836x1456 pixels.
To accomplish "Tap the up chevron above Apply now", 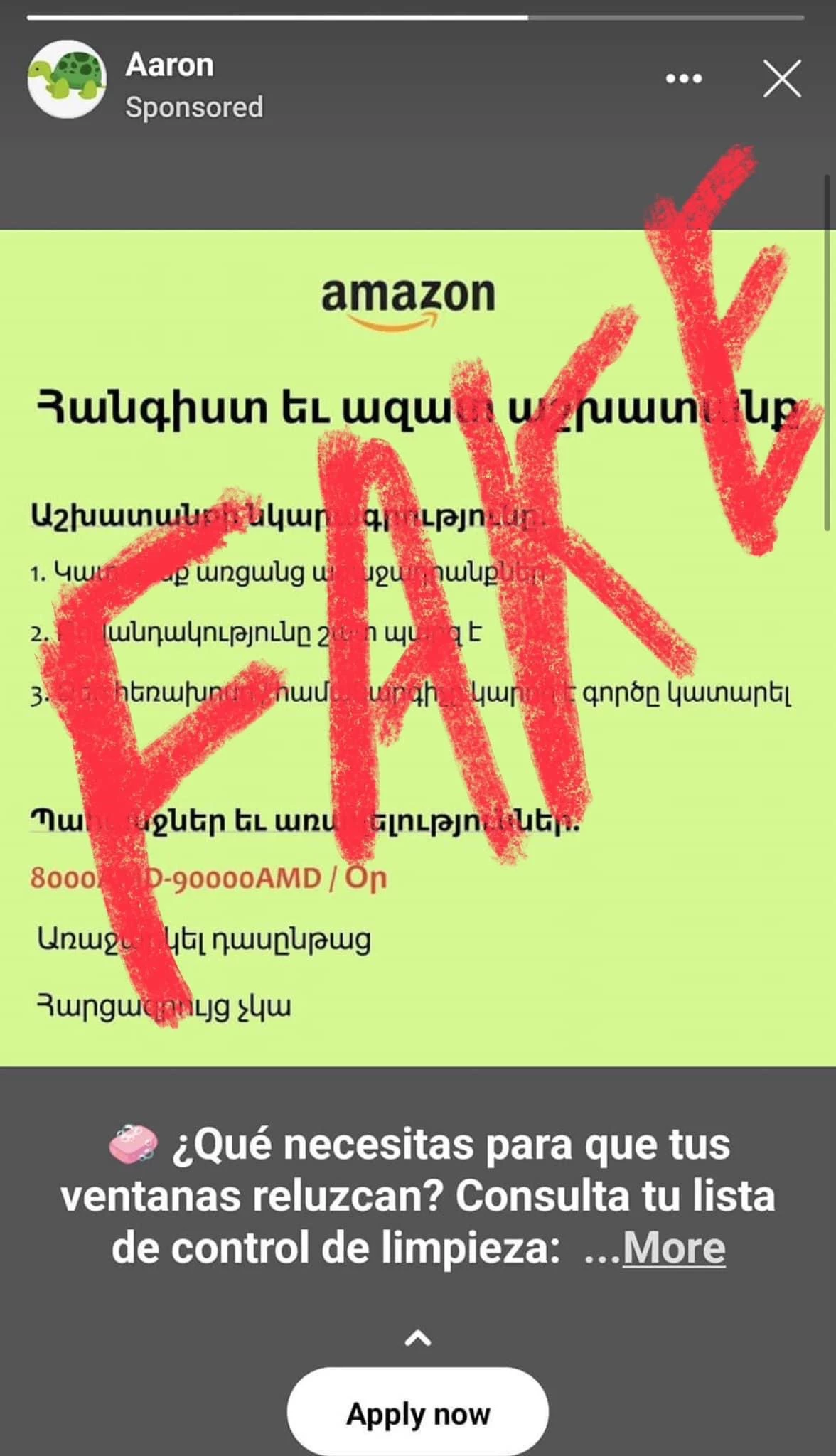I will pyautogui.click(x=418, y=1339).
